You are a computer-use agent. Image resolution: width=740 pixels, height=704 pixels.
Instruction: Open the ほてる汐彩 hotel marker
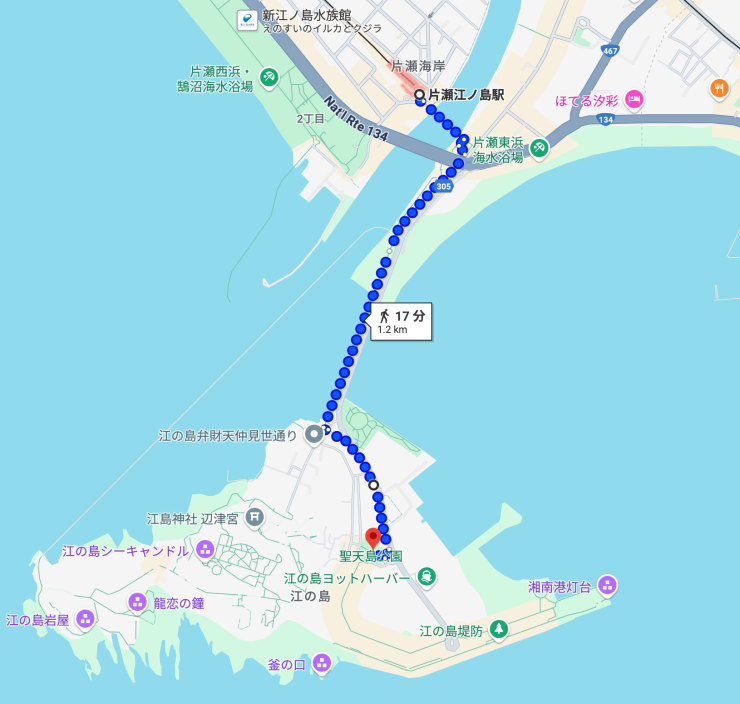pyautogui.click(x=634, y=100)
